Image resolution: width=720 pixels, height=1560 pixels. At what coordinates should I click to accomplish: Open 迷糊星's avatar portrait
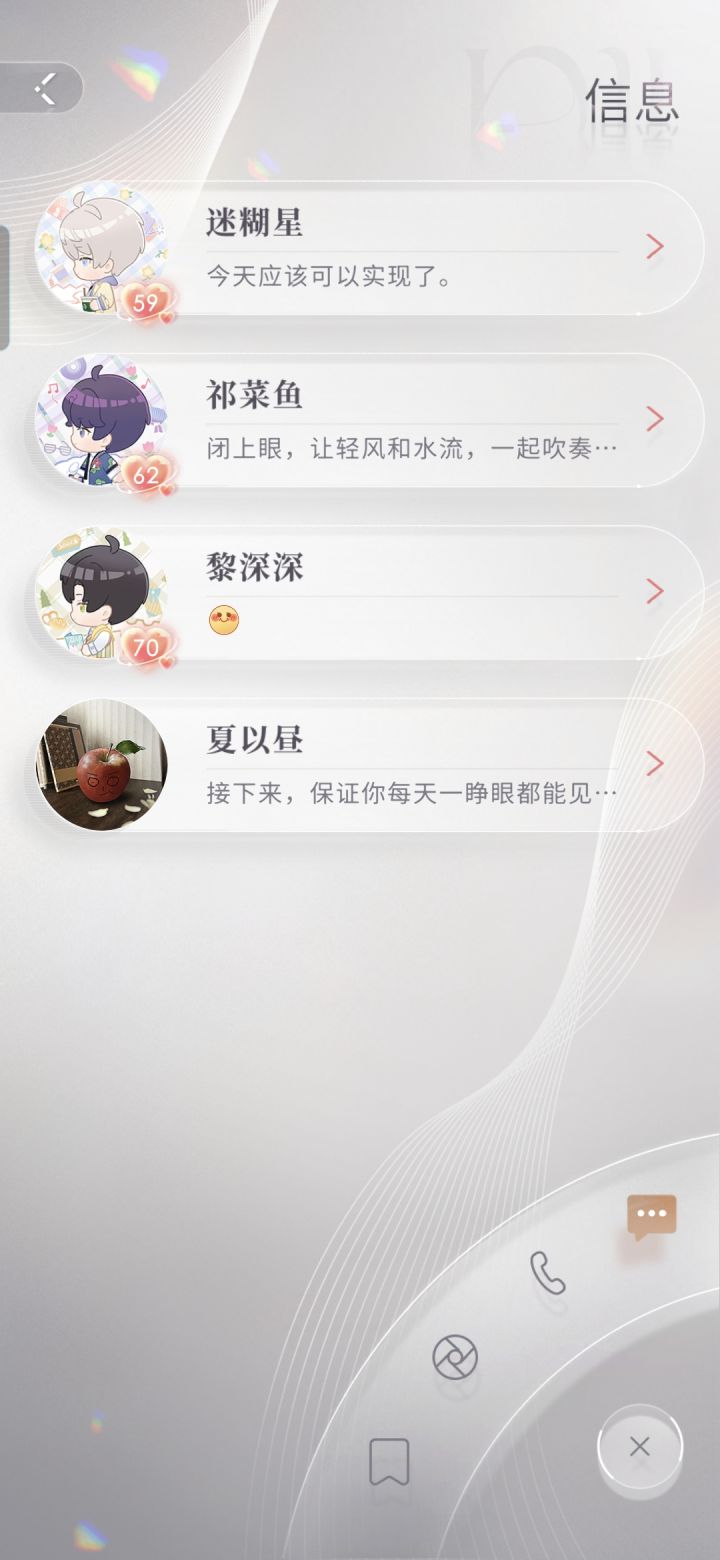[100, 245]
